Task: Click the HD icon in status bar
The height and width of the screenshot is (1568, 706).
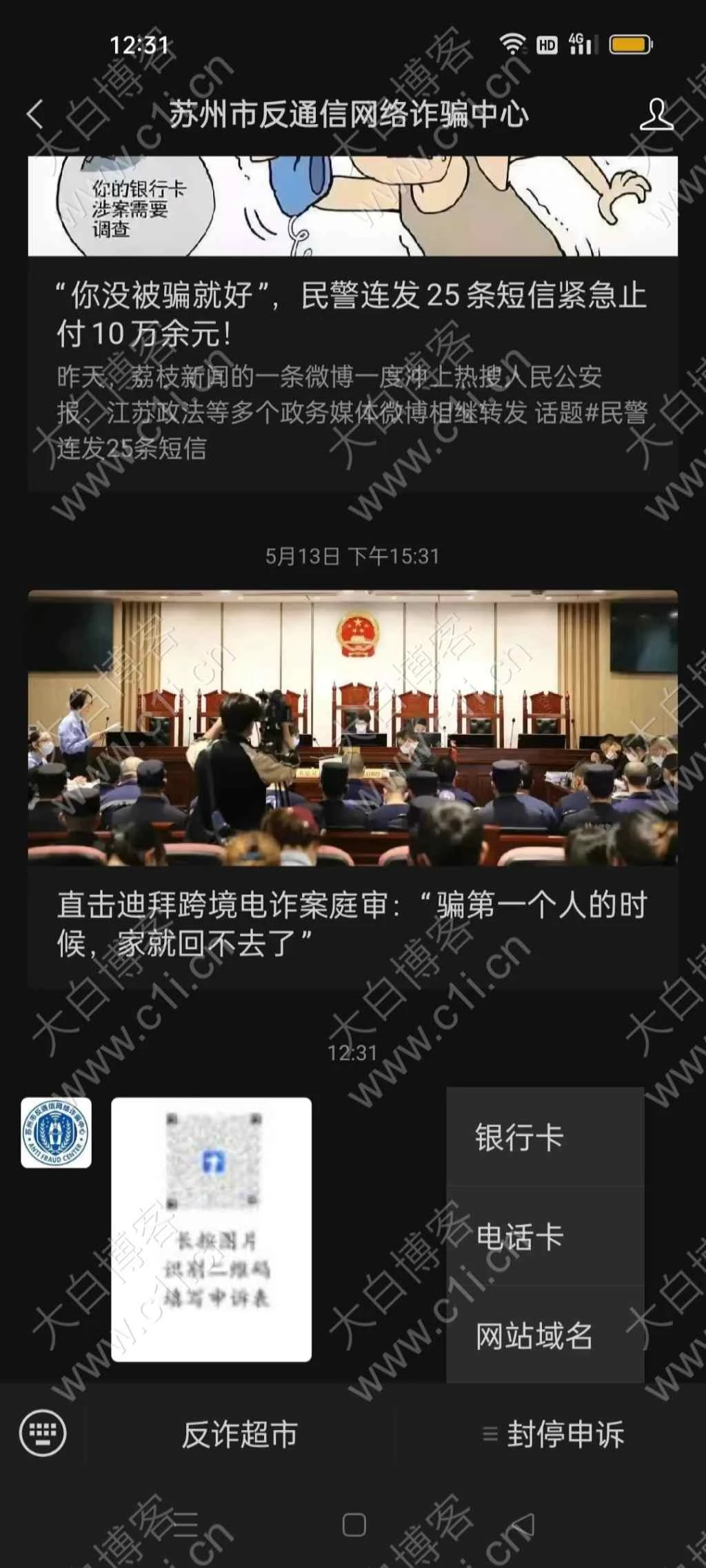Action: [548, 43]
